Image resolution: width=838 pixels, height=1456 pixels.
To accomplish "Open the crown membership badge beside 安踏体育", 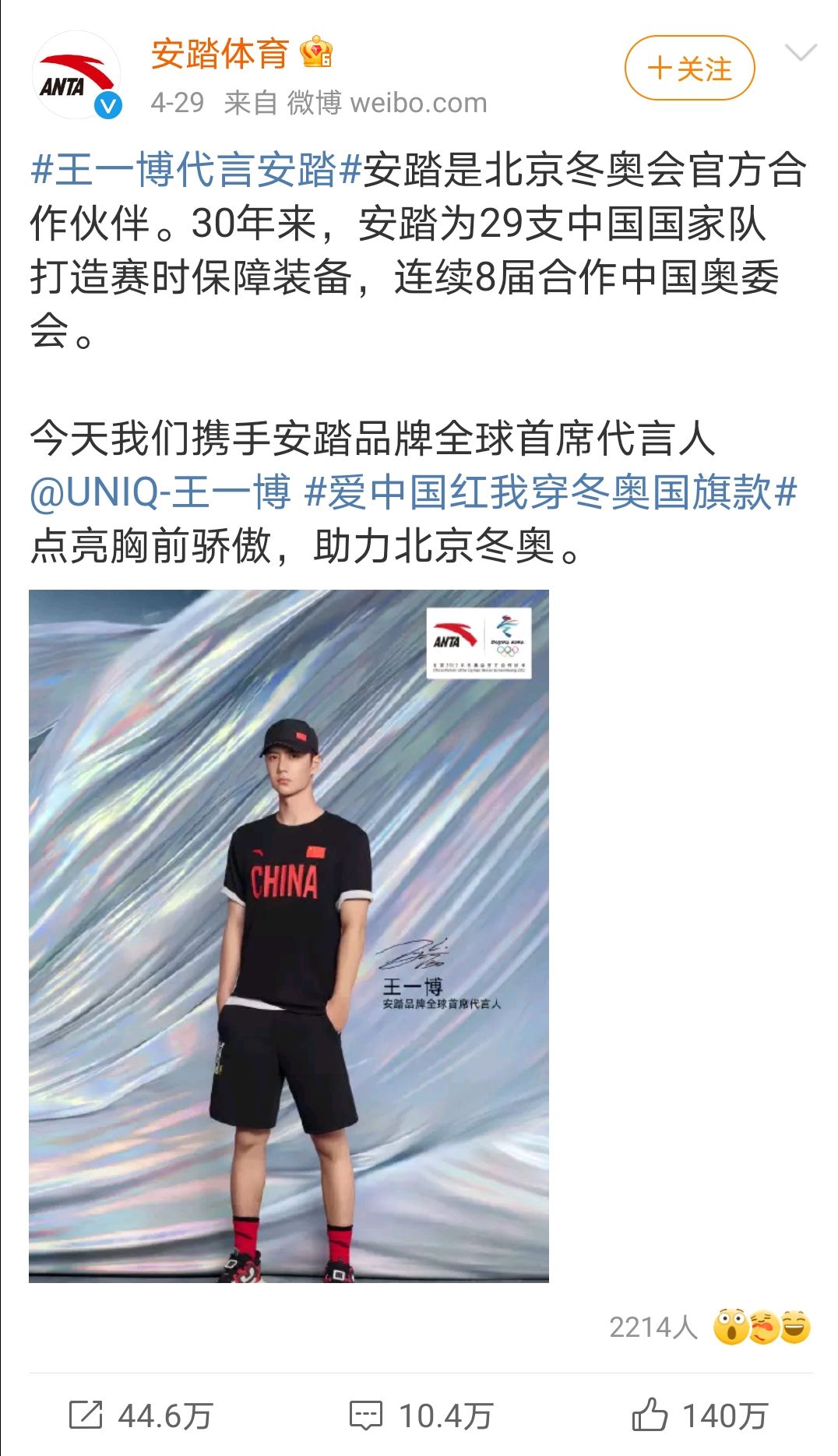I will pos(317,52).
